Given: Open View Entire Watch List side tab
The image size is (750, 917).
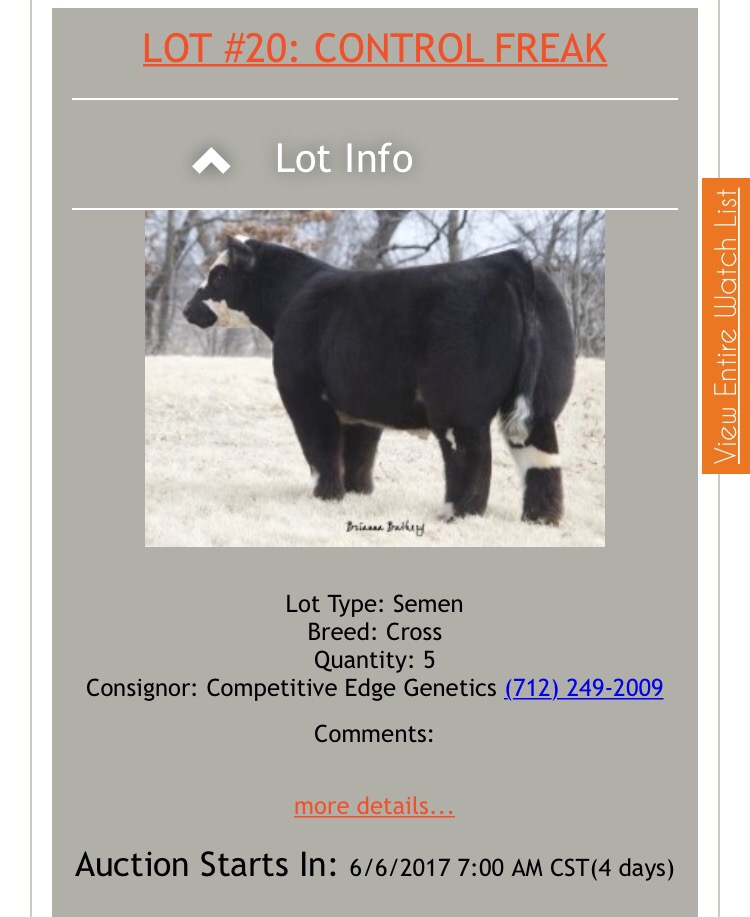Looking at the screenshot, I should coord(725,326).
